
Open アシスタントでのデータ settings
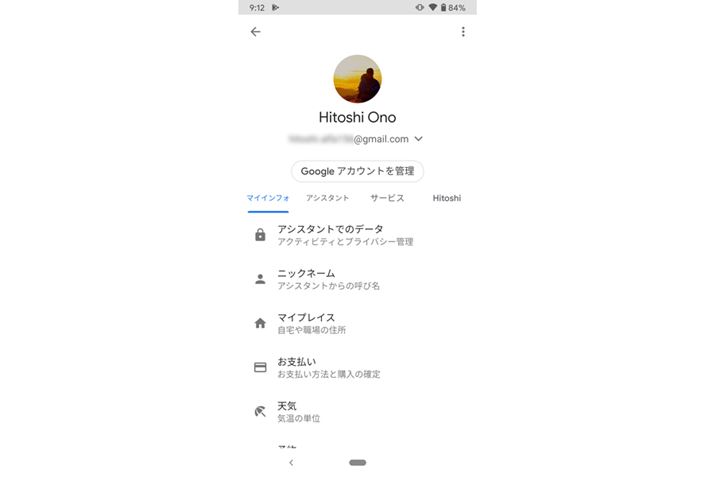[345, 235]
